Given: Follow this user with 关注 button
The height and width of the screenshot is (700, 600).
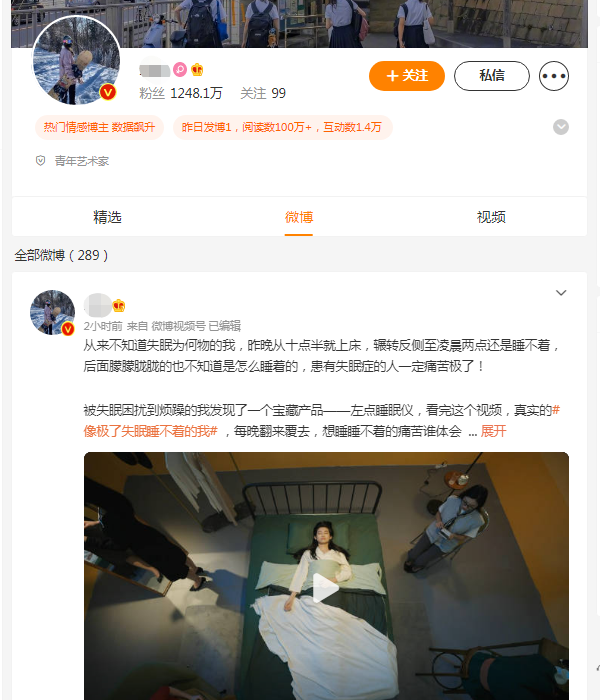Looking at the screenshot, I should click(406, 76).
